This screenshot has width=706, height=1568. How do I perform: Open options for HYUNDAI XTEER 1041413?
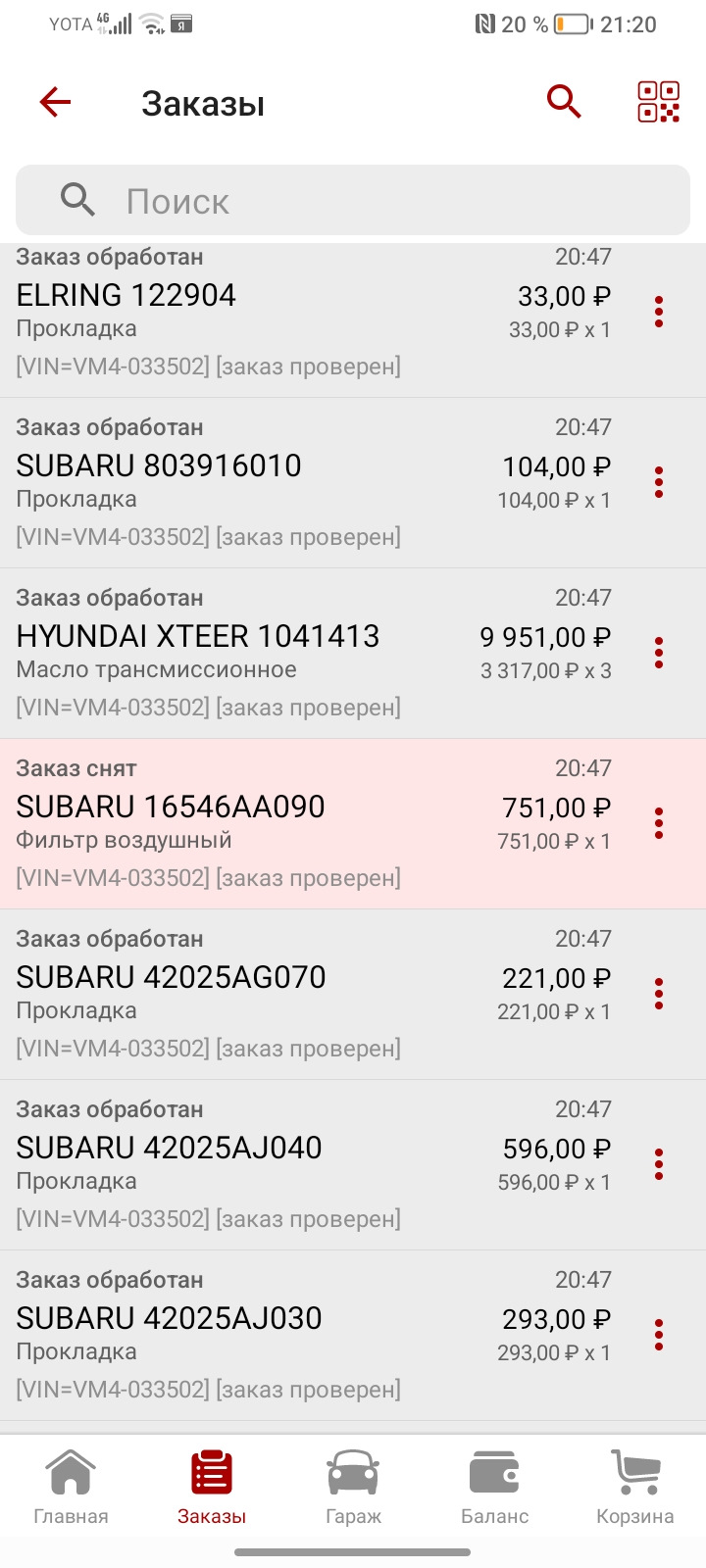pyautogui.click(x=659, y=653)
